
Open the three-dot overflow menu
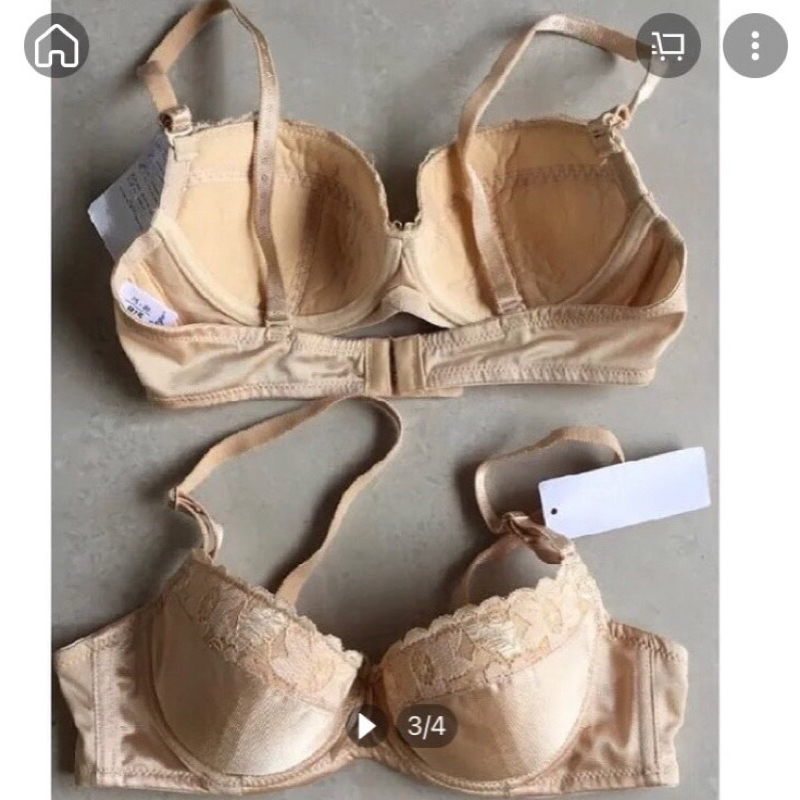(755, 45)
